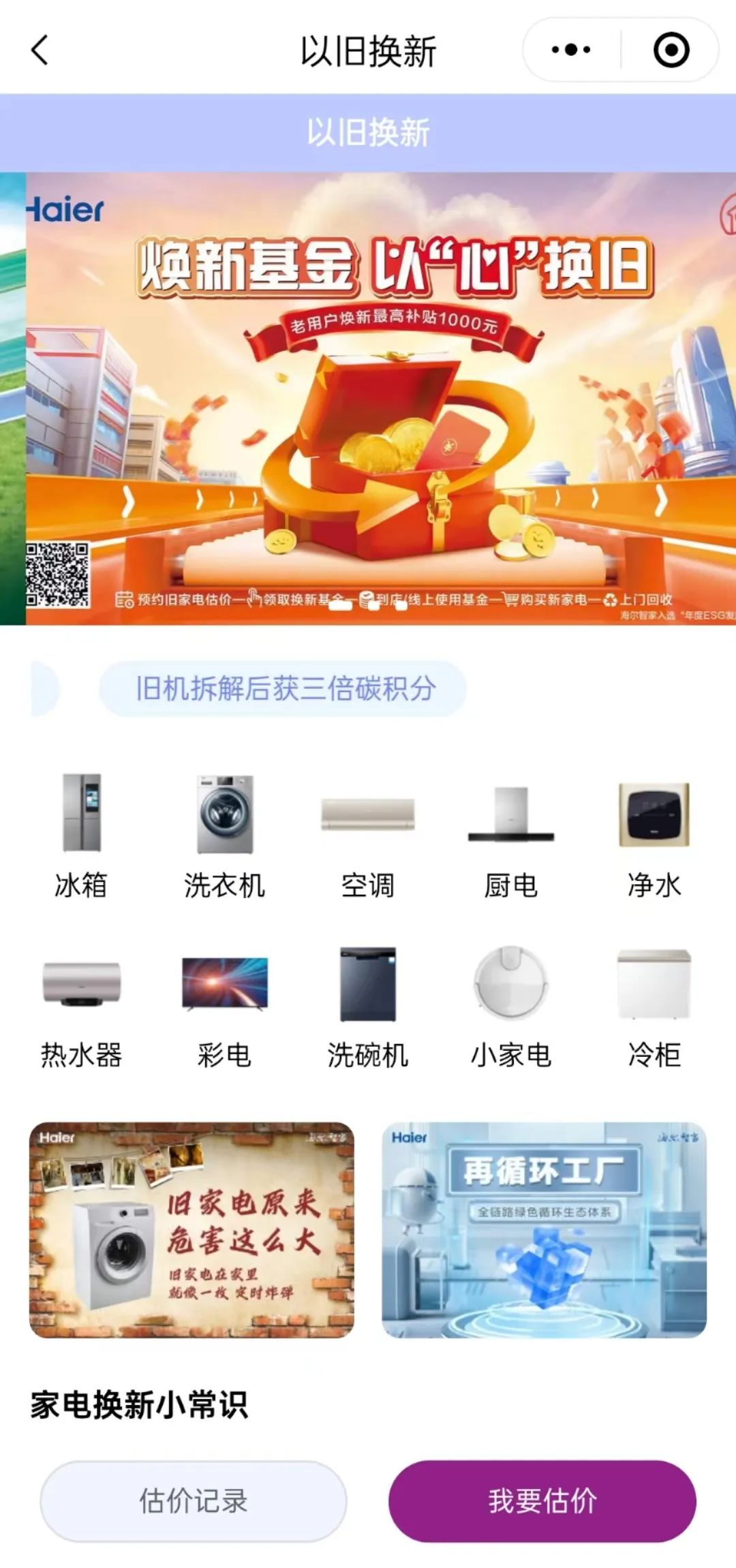Screen dimensions: 736x1568
Task: Open the 彩电 category
Action: point(224,1006)
